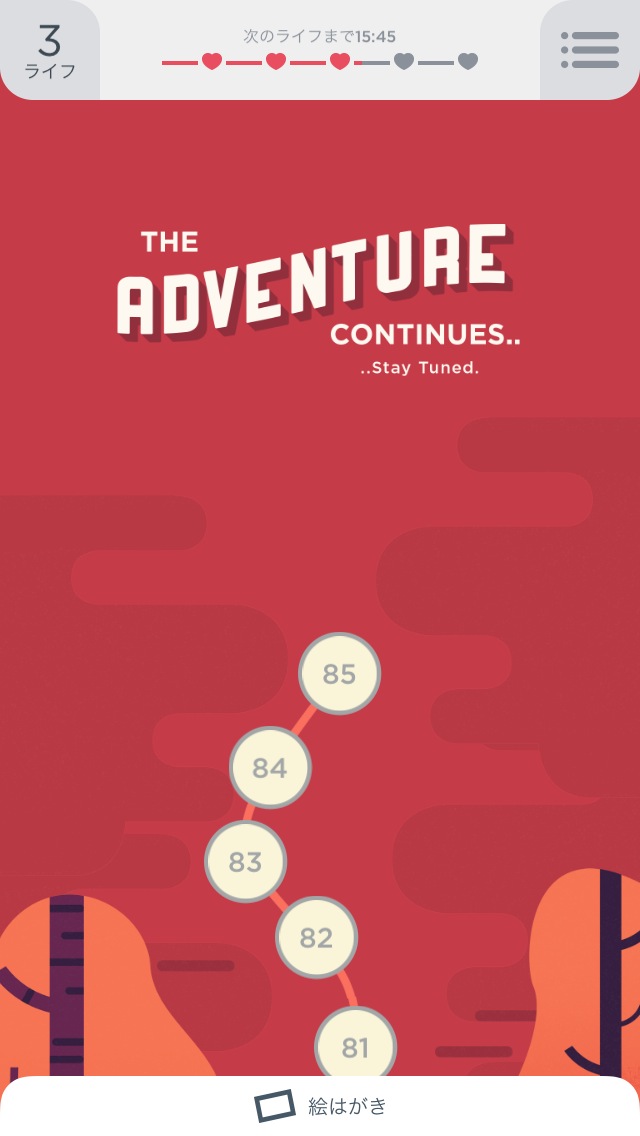Open the 絵はがき postcards panel
Viewport: 640px width, 1136px height.
tap(320, 1106)
